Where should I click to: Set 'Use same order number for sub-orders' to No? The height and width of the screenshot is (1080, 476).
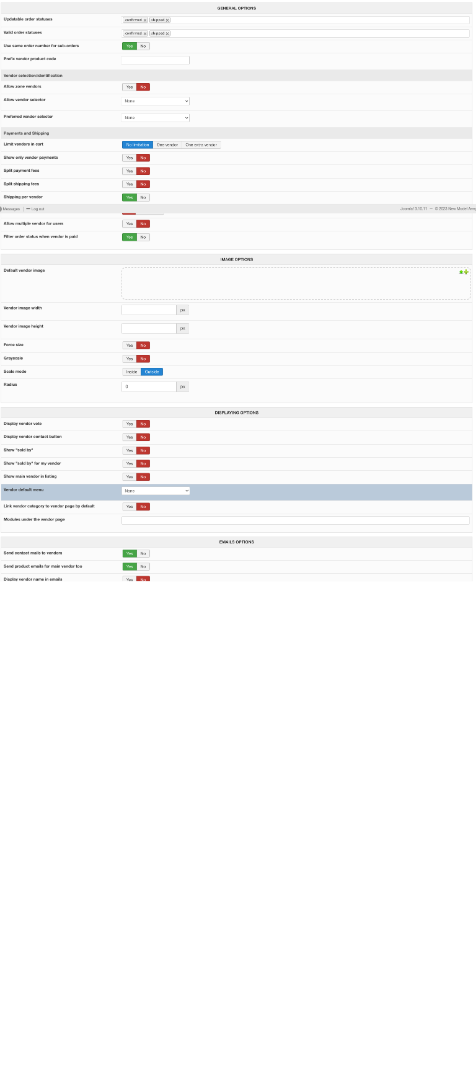tap(143, 46)
